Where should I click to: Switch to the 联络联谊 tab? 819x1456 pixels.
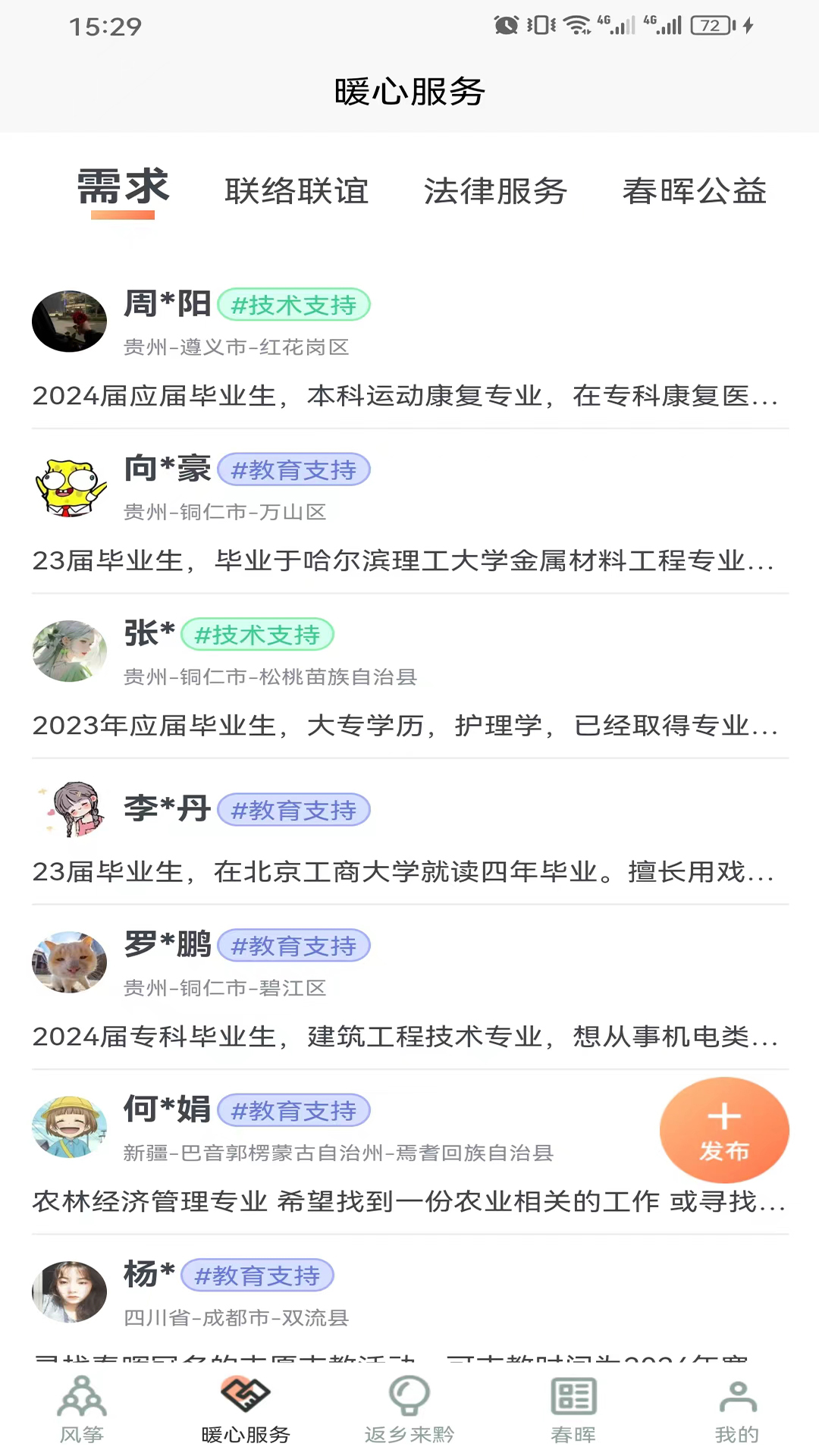[x=297, y=191]
